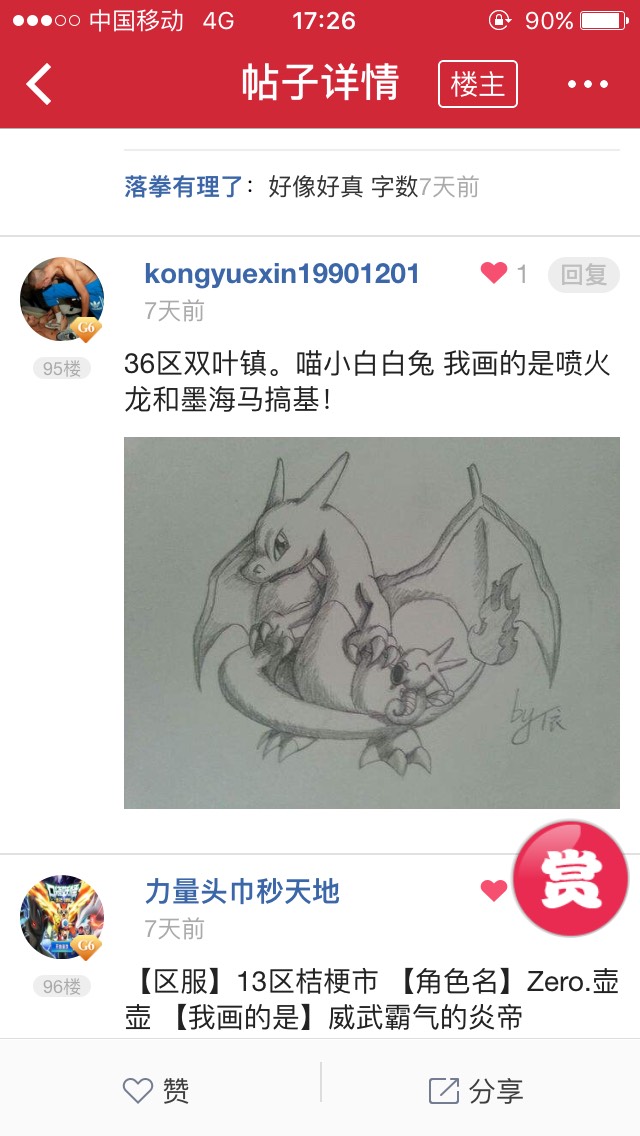Open the three-dot overflow menu
Viewport: 640px width, 1136px height.
[x=588, y=84]
